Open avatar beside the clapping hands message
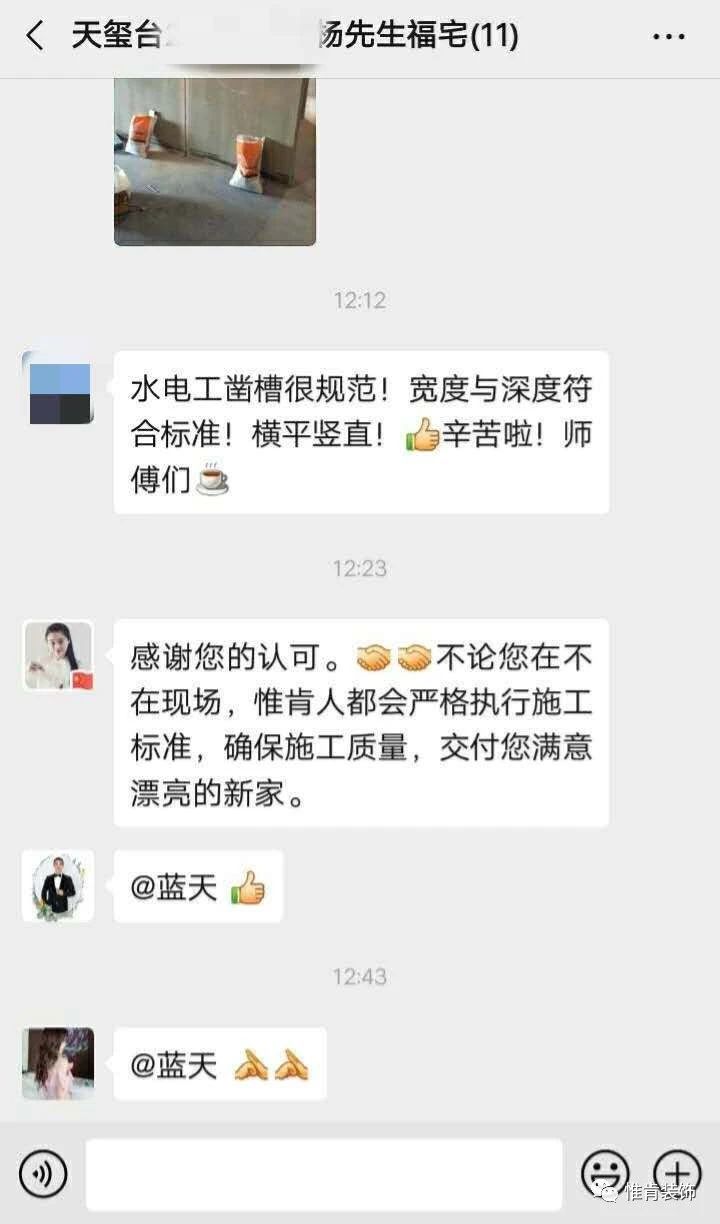The image size is (720, 1224). point(58,1064)
